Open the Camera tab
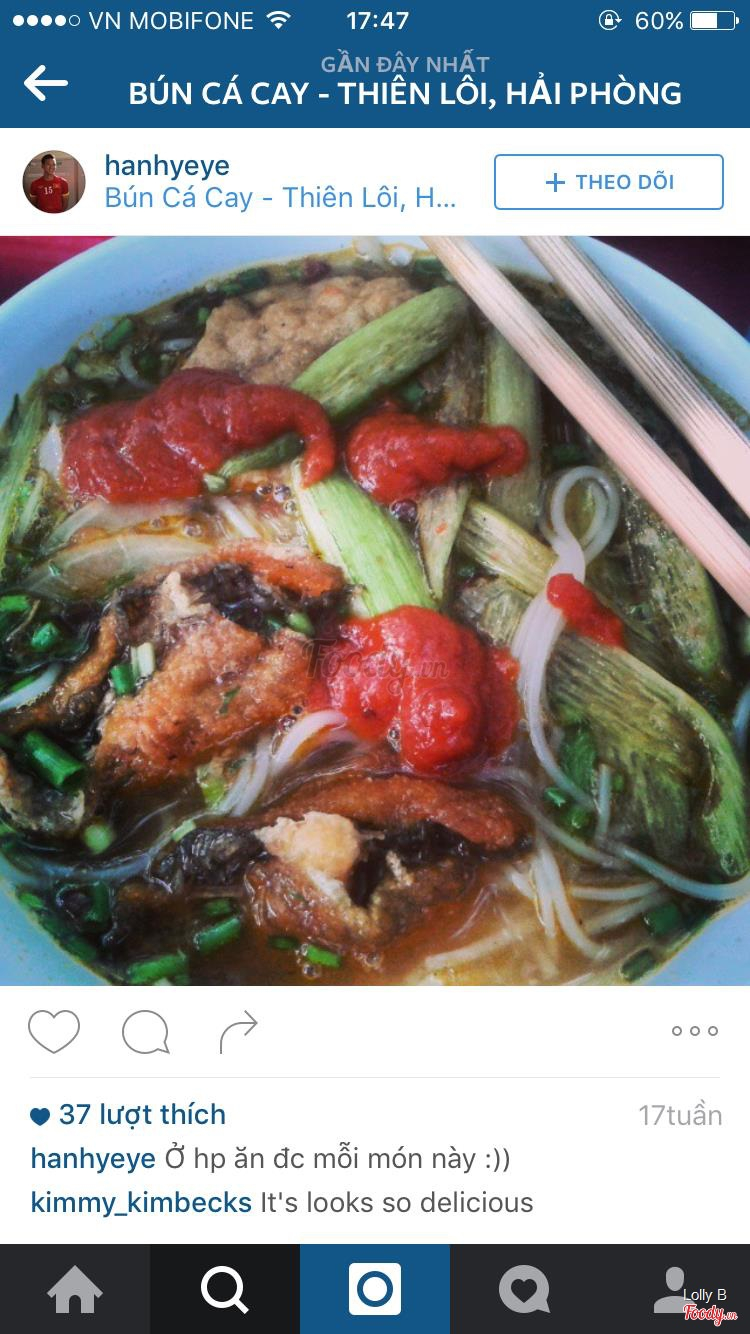 coord(375,1289)
